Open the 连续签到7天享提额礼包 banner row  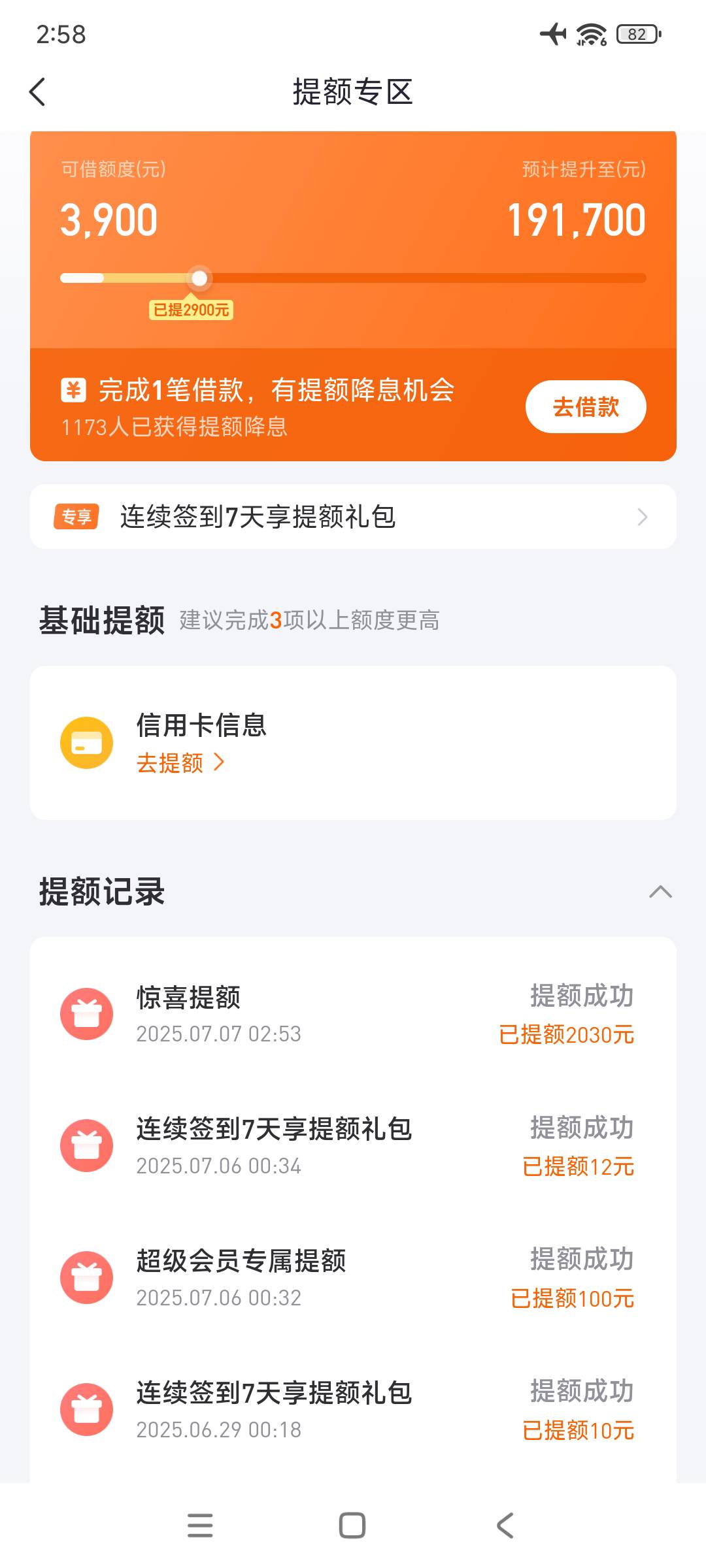(x=353, y=517)
